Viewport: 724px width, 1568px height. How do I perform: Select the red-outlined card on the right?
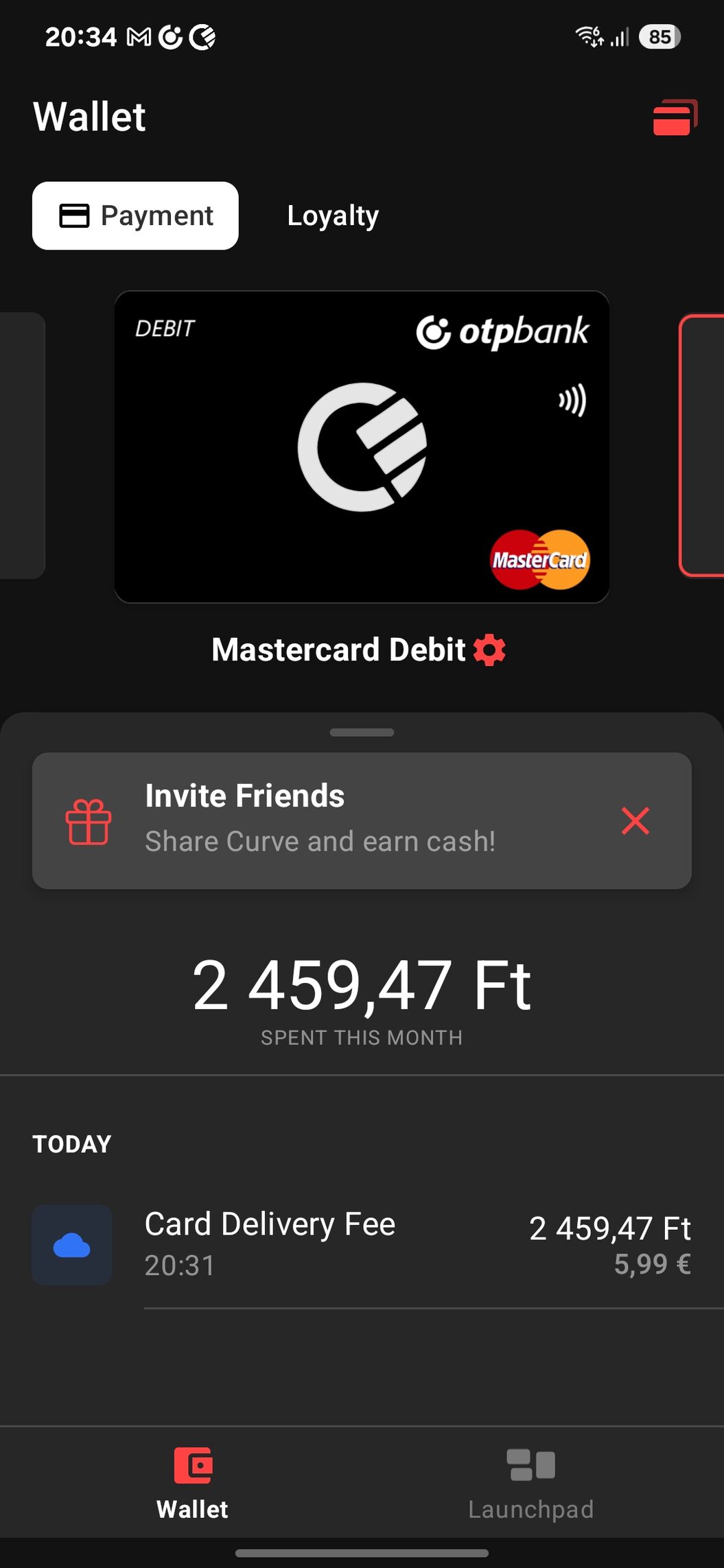pyautogui.click(x=702, y=446)
